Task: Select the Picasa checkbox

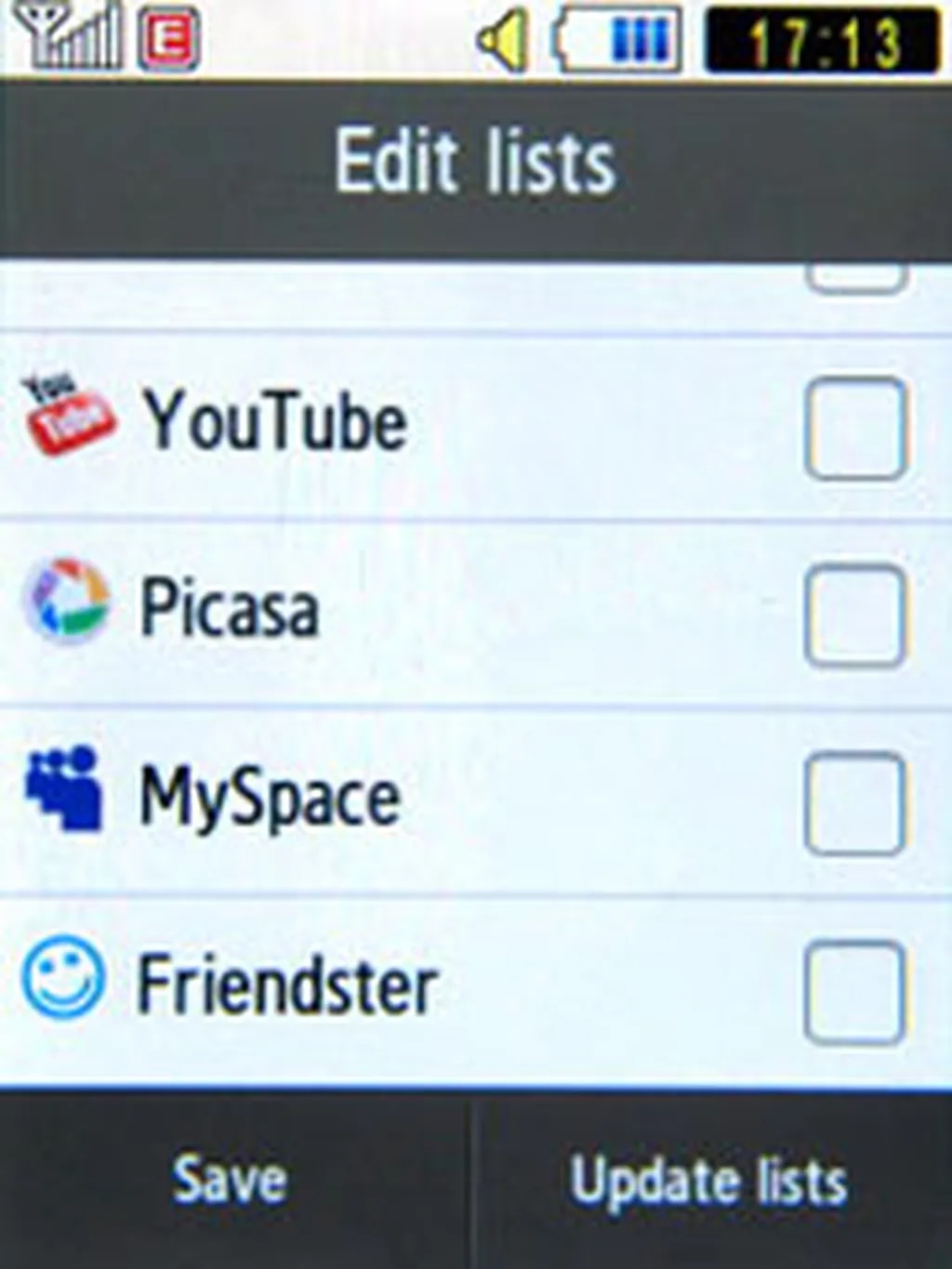Action: (x=854, y=615)
